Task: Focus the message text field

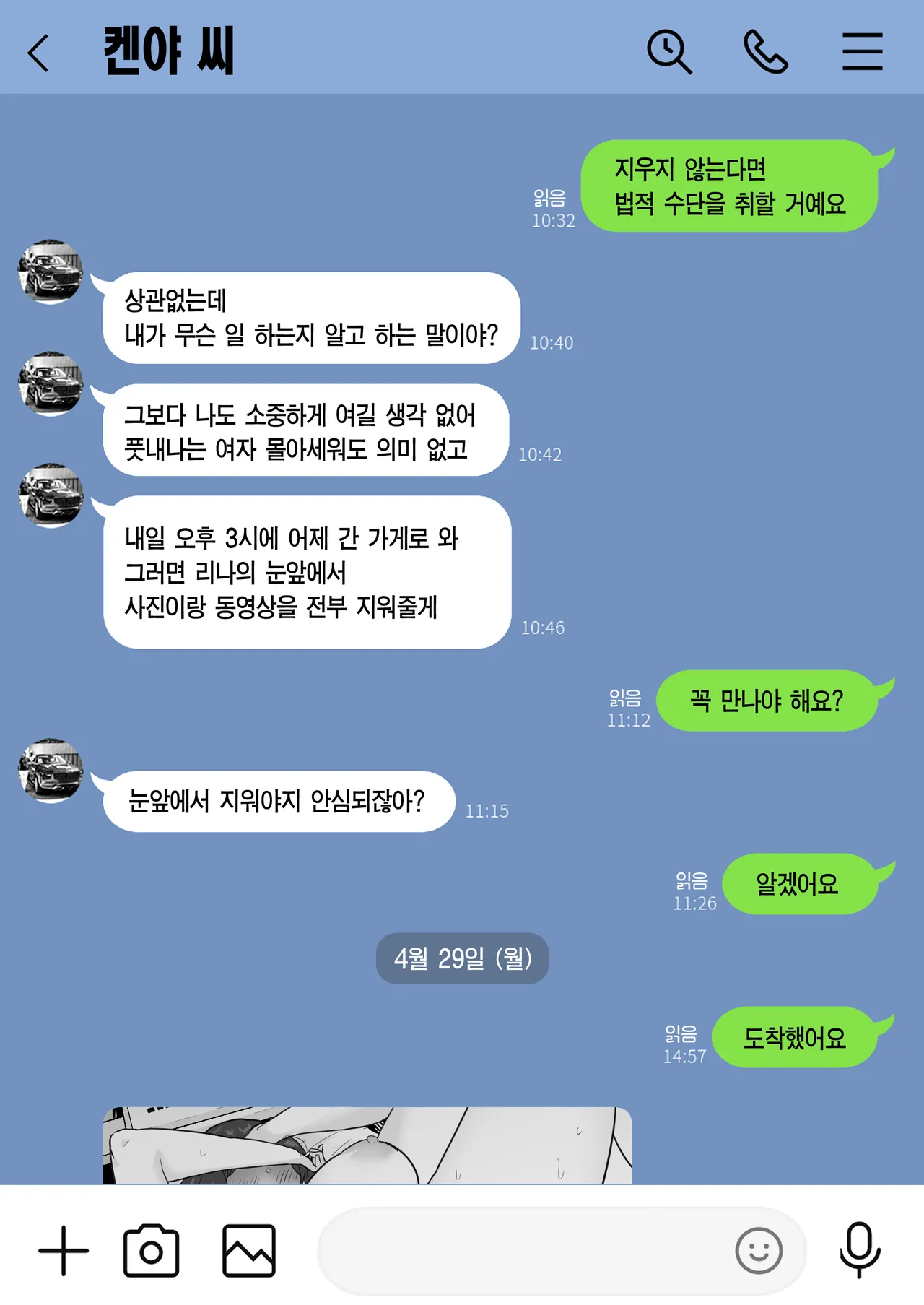Action: pos(520,1250)
